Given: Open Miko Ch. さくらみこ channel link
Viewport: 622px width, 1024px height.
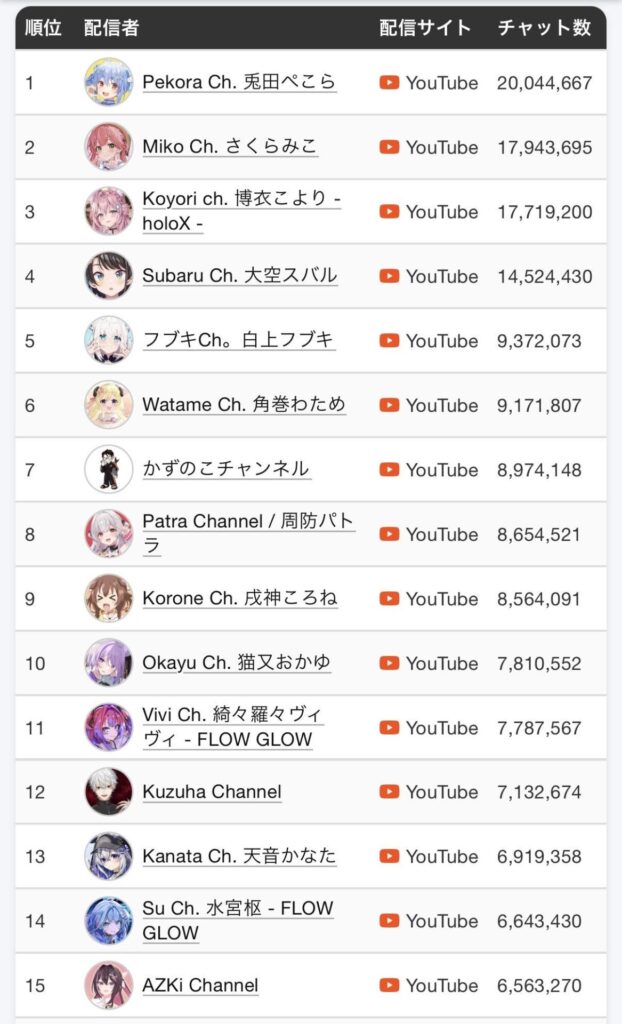Looking at the screenshot, I should click(x=230, y=147).
